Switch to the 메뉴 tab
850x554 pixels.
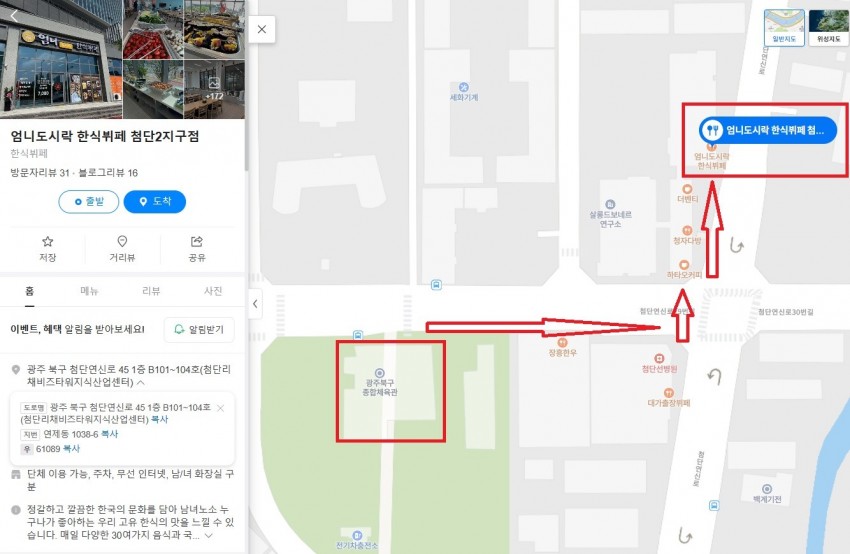(90, 291)
